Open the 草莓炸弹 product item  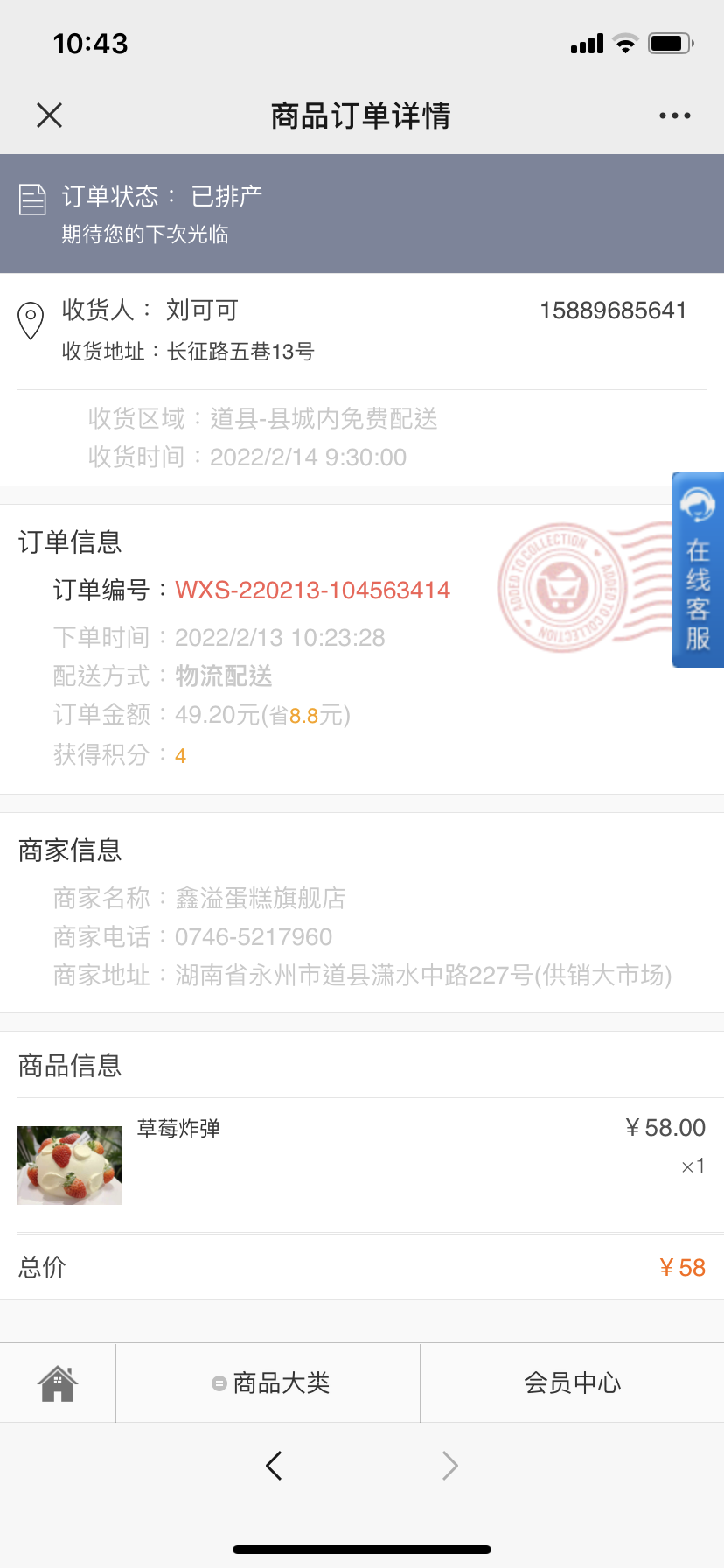tap(362, 1165)
